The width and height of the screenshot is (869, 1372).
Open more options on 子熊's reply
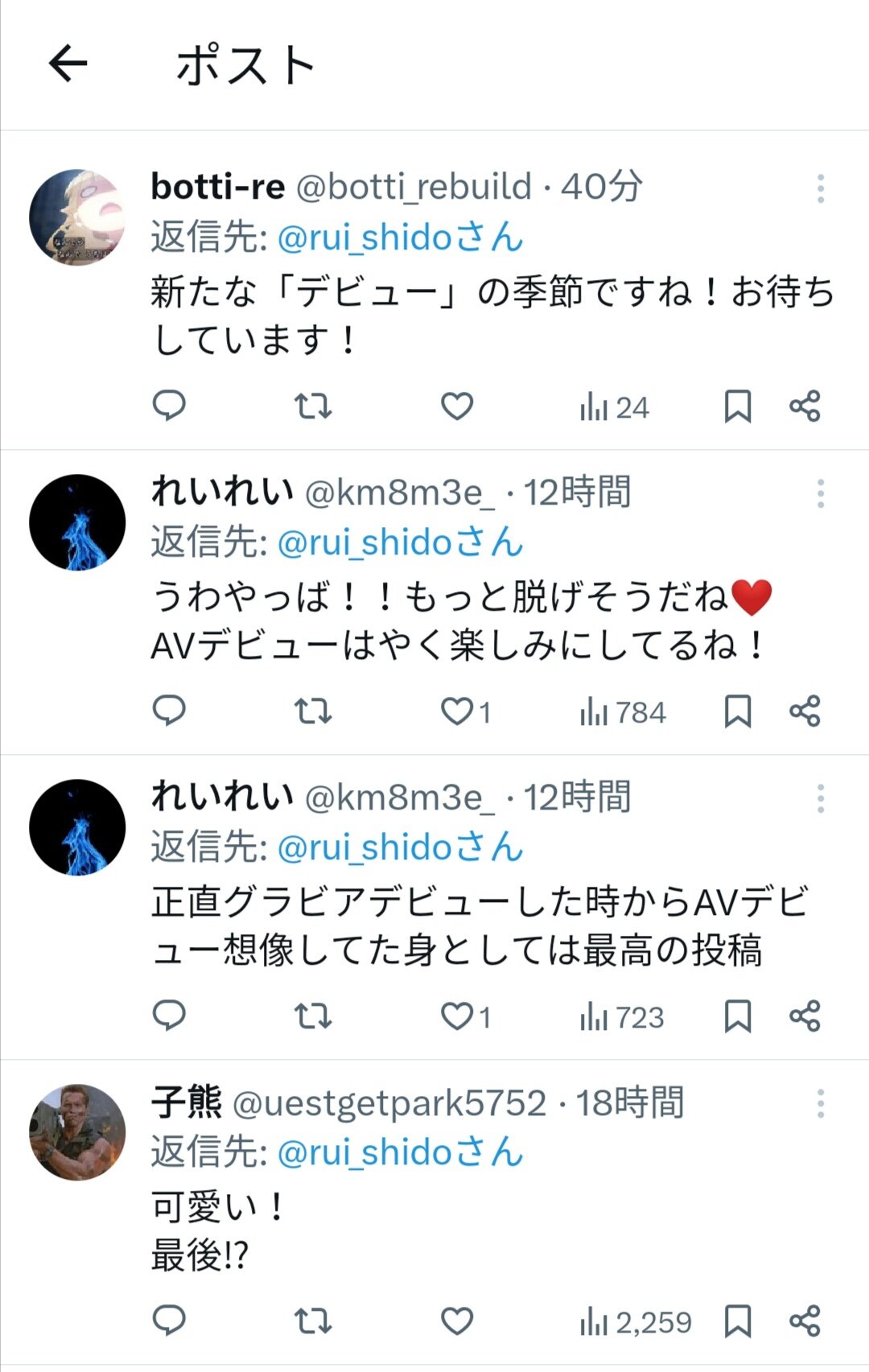pyautogui.click(x=820, y=1103)
